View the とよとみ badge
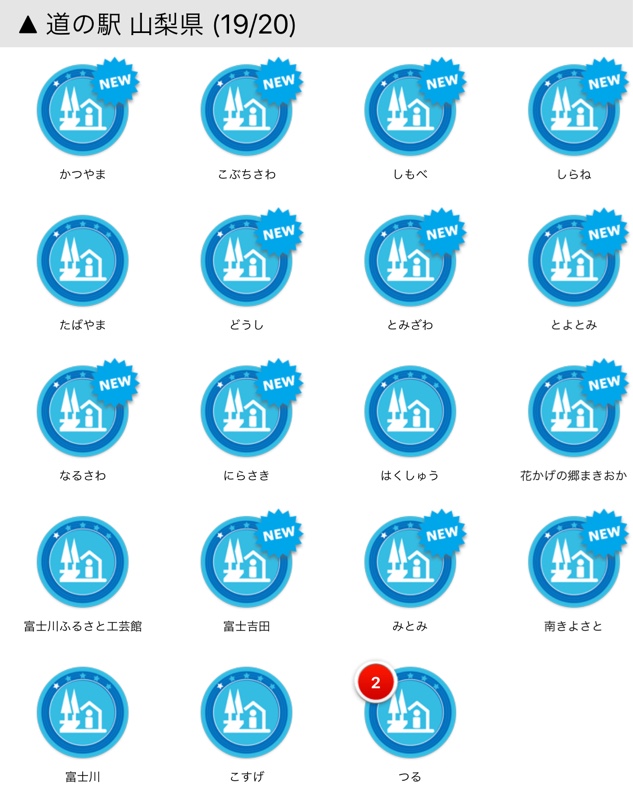Image resolution: width=633 pixels, height=800 pixels. click(x=574, y=261)
